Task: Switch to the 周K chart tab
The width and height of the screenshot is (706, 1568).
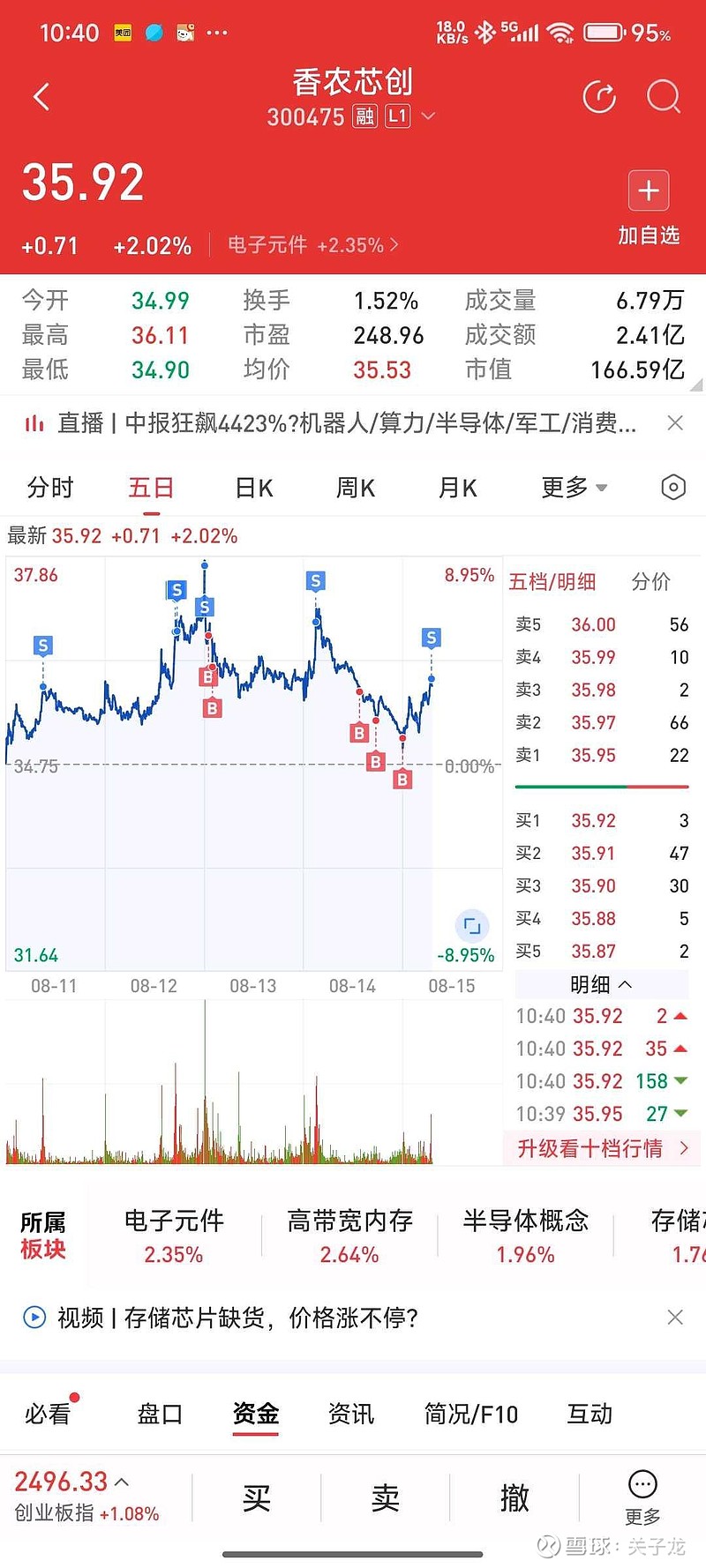Action: (356, 488)
